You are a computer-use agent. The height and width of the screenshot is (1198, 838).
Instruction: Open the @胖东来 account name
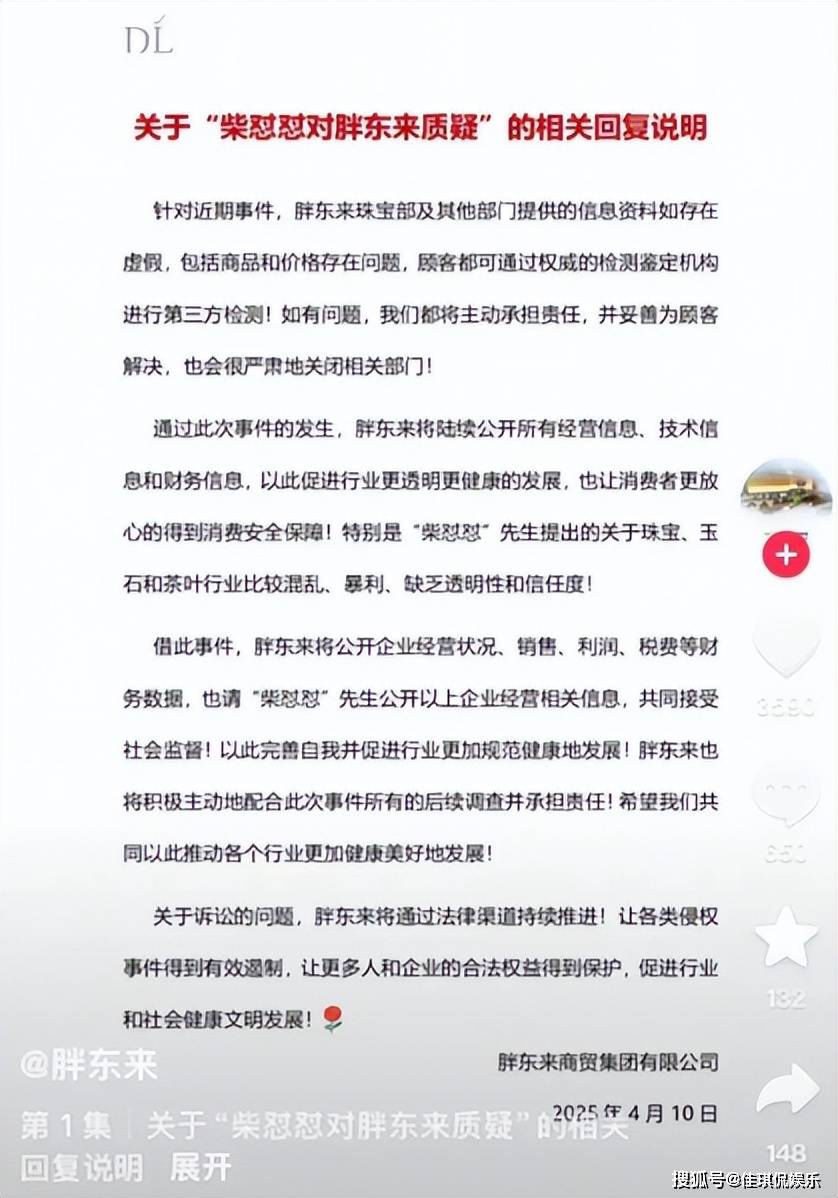[x=90, y=1064]
